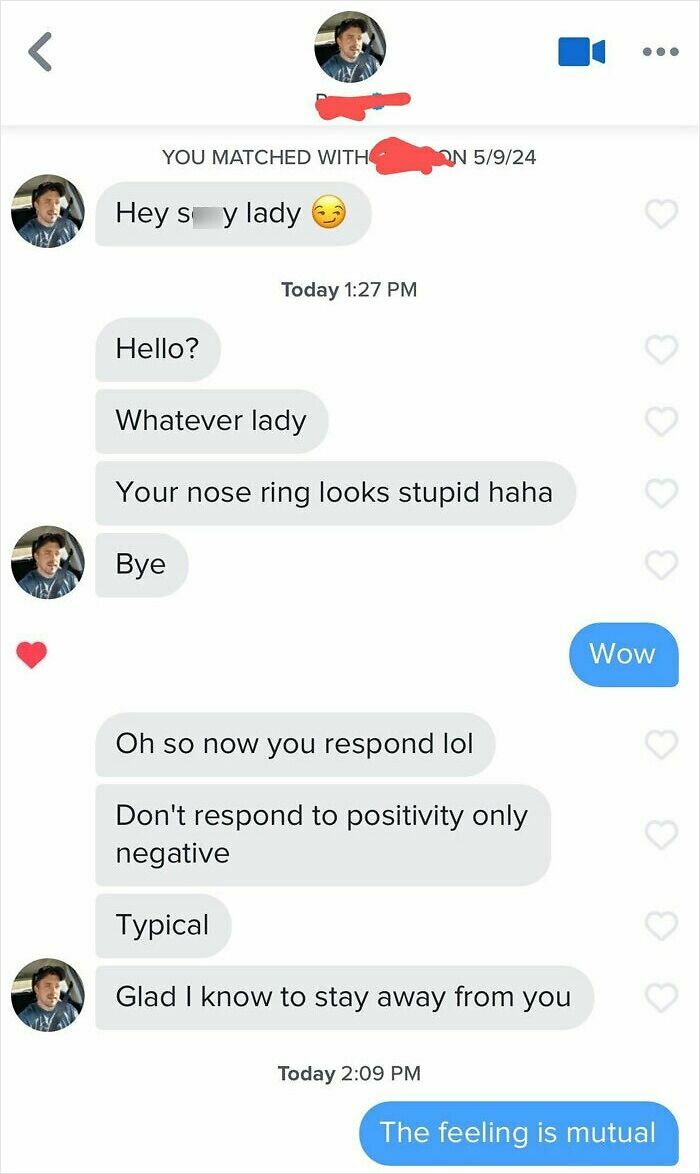Like the "Don't respond to positivity" message

click(661, 835)
